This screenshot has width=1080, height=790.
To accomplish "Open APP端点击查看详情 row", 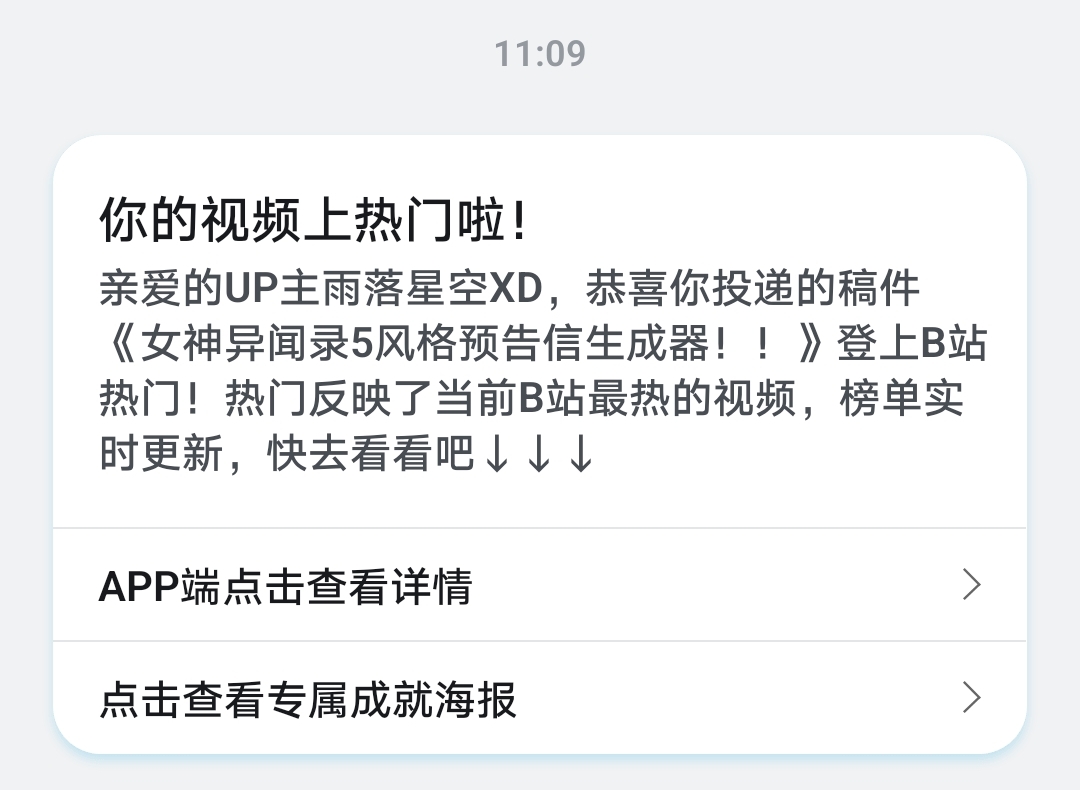I will tap(540, 585).
